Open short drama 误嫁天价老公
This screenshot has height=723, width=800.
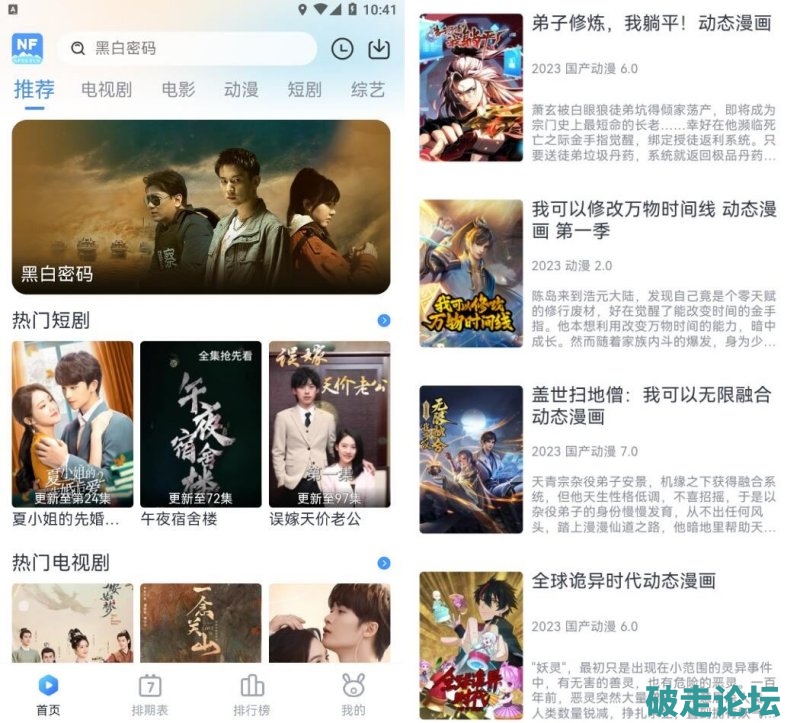(x=329, y=425)
